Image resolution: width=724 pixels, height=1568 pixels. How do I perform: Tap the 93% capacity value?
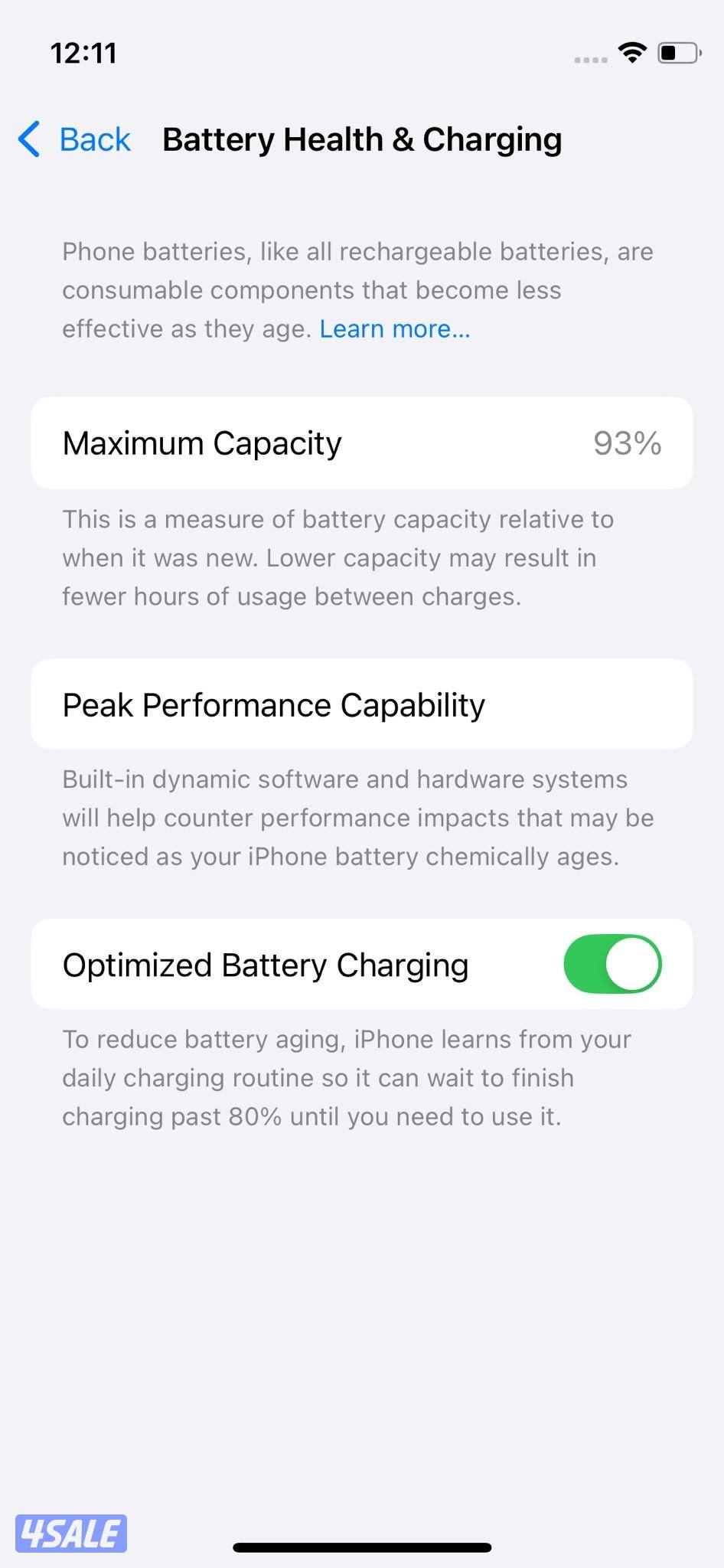(626, 443)
